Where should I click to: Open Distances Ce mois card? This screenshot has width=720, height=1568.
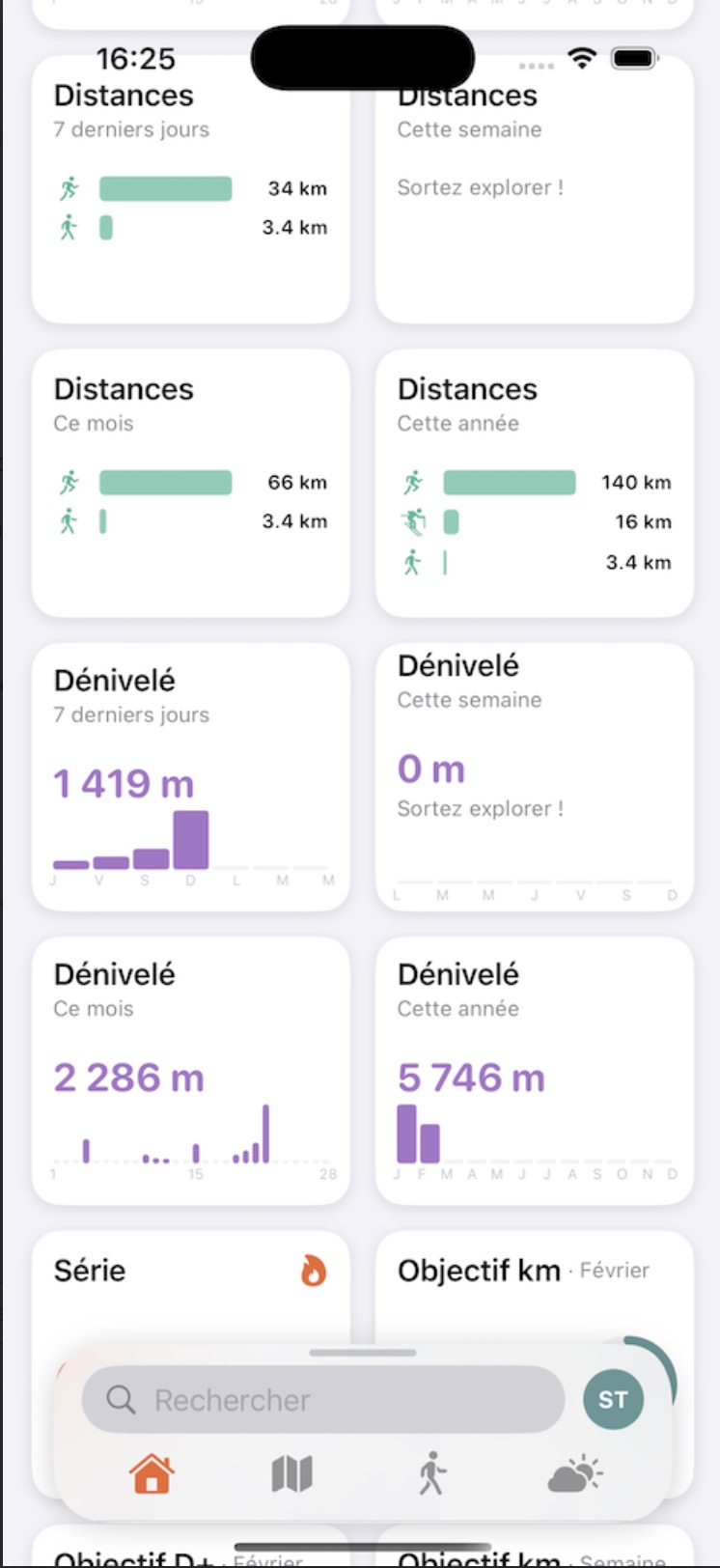pyautogui.click(x=191, y=483)
